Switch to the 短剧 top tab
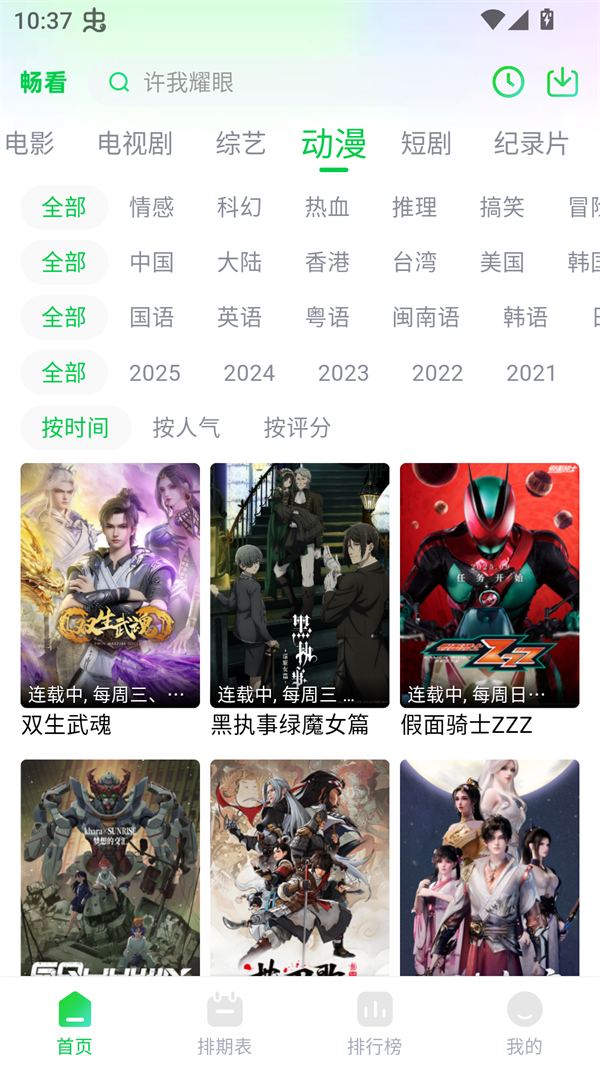The image size is (600, 1066). pos(427,144)
